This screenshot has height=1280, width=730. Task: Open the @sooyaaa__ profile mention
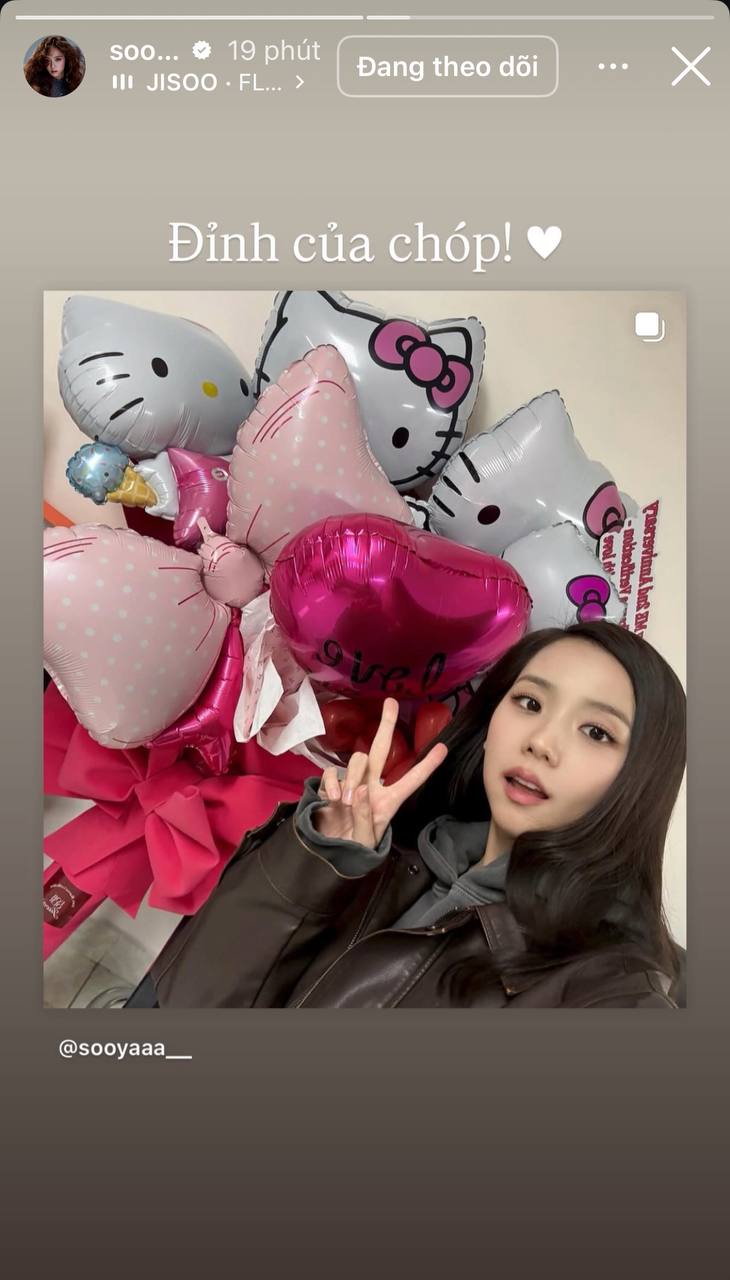(125, 1050)
